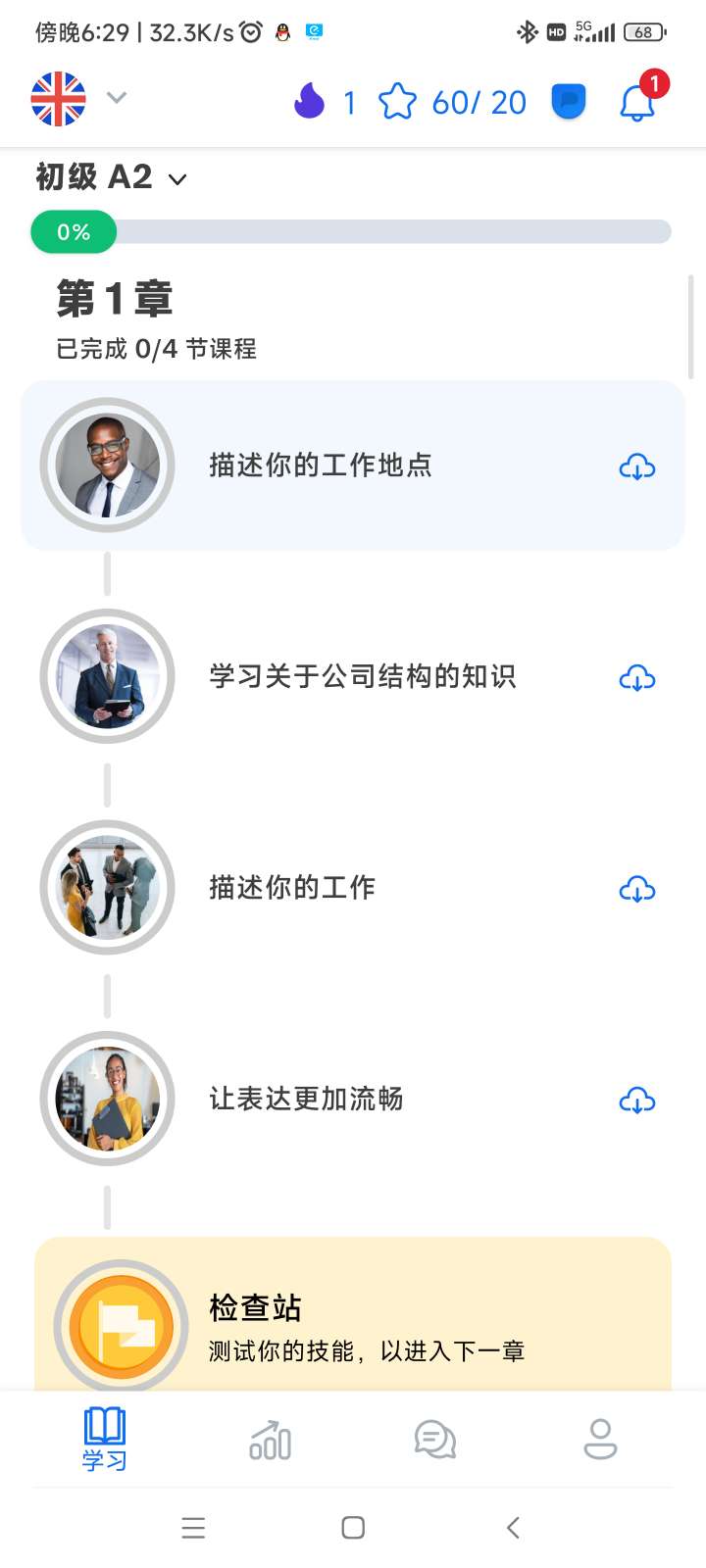Switch to the profile tab
This screenshot has width=706, height=1568.
(600, 1440)
